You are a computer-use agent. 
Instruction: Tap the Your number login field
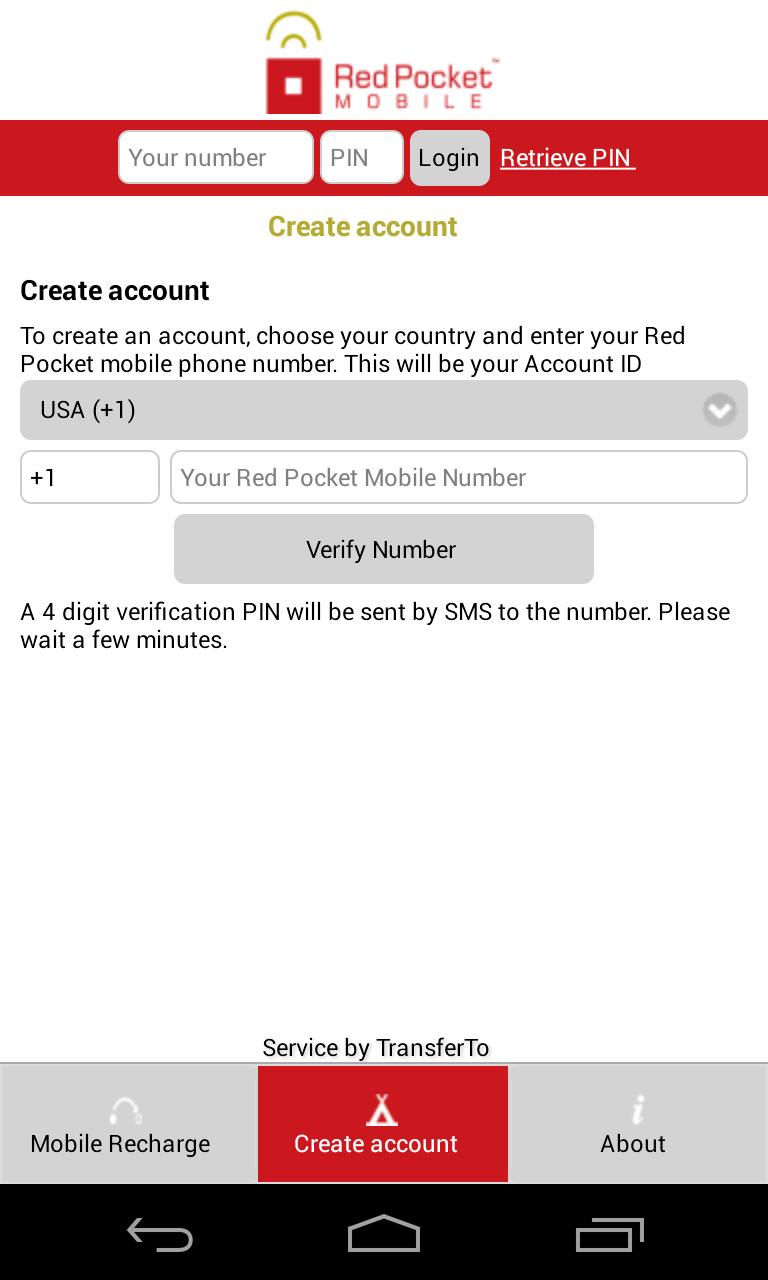click(x=215, y=158)
